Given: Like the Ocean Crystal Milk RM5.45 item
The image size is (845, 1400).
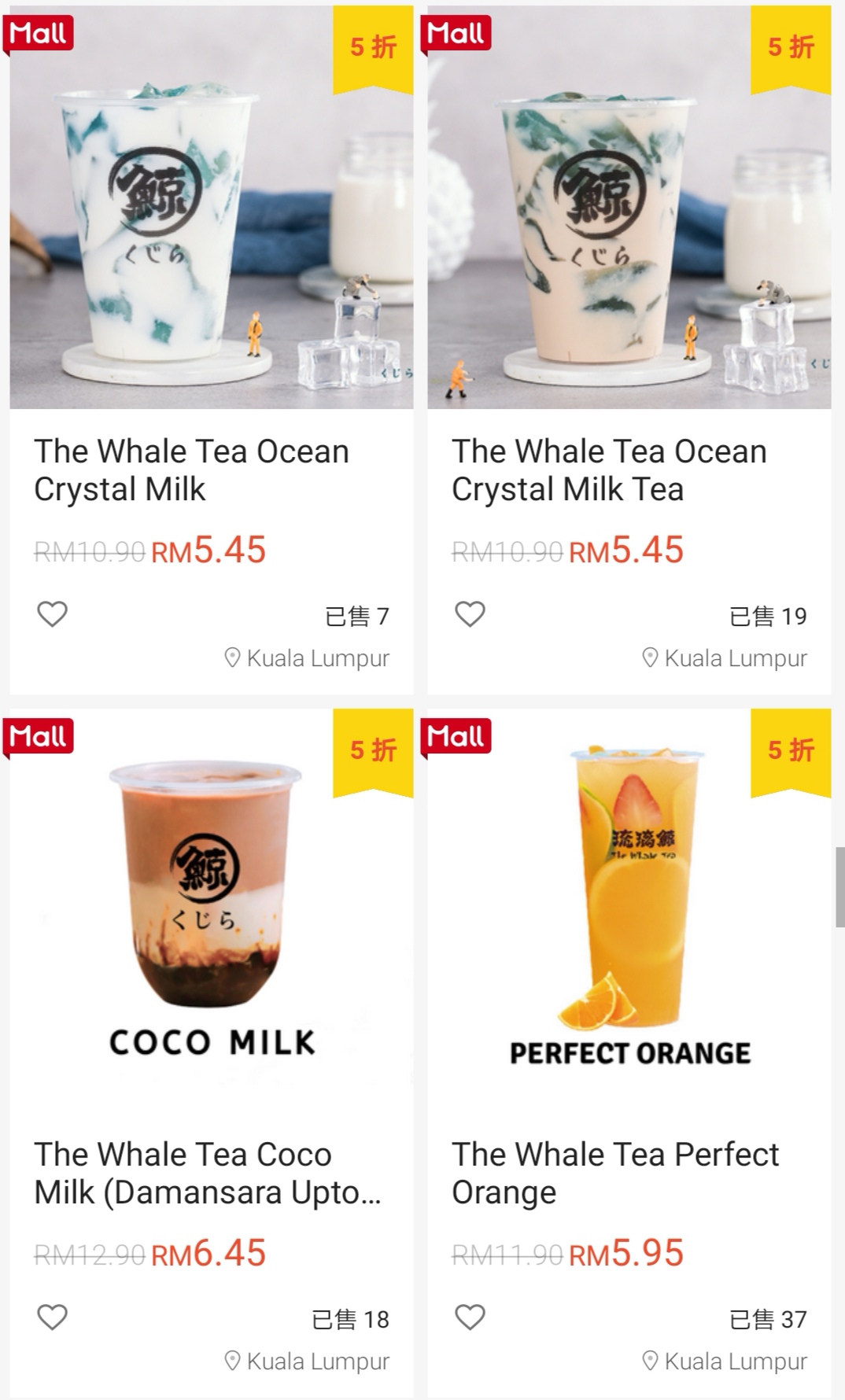Looking at the screenshot, I should [53, 614].
